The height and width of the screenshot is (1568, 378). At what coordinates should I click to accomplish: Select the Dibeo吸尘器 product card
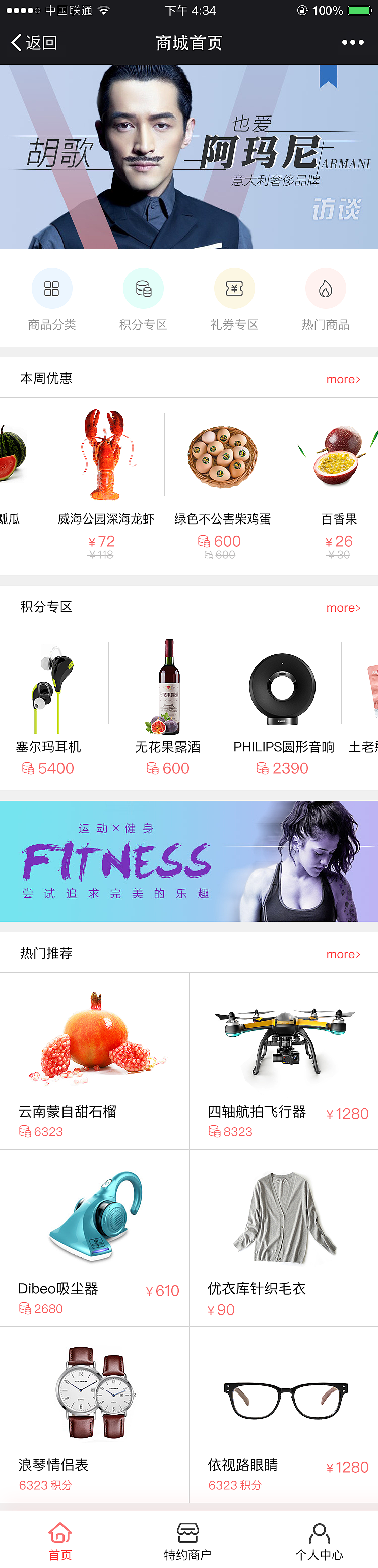coord(94,1238)
